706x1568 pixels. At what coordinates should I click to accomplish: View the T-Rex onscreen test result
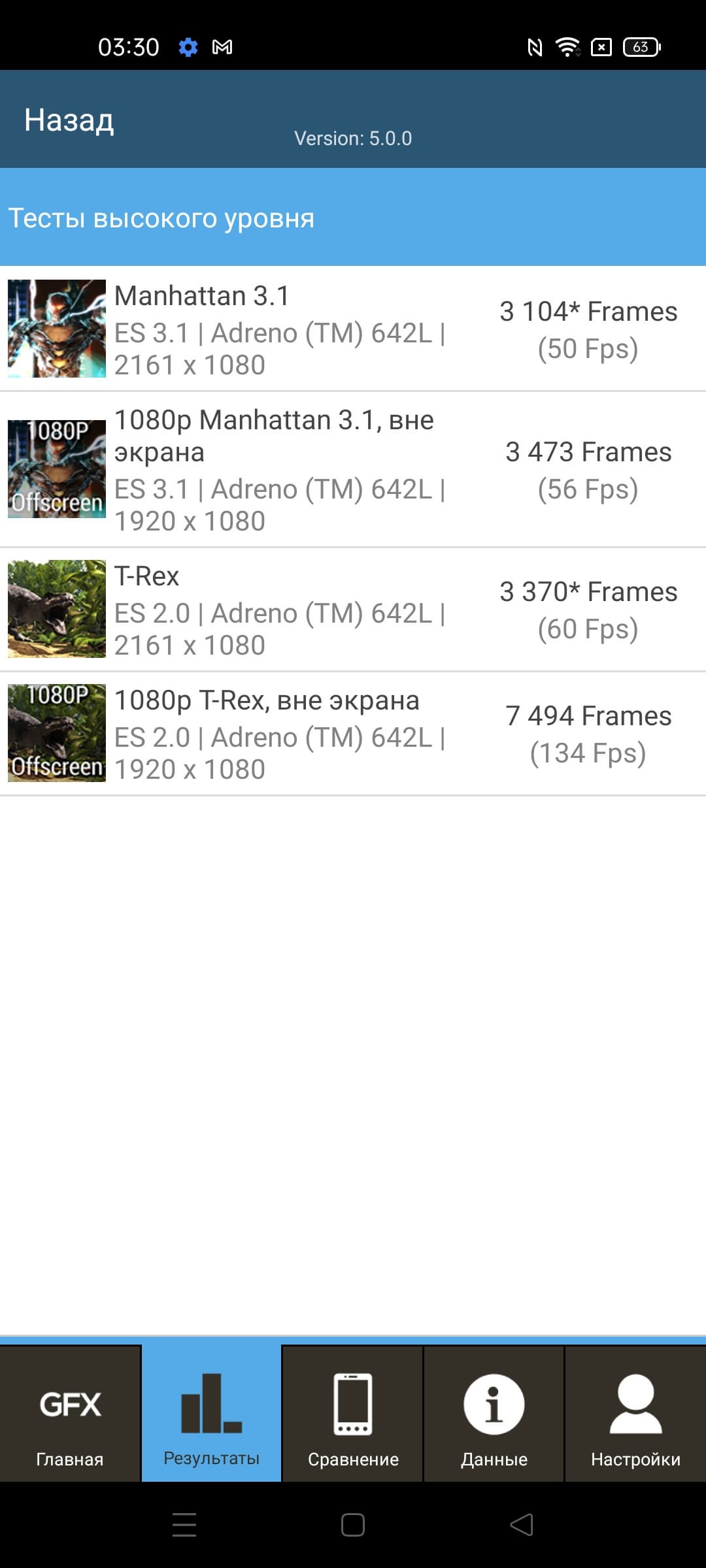[353, 610]
